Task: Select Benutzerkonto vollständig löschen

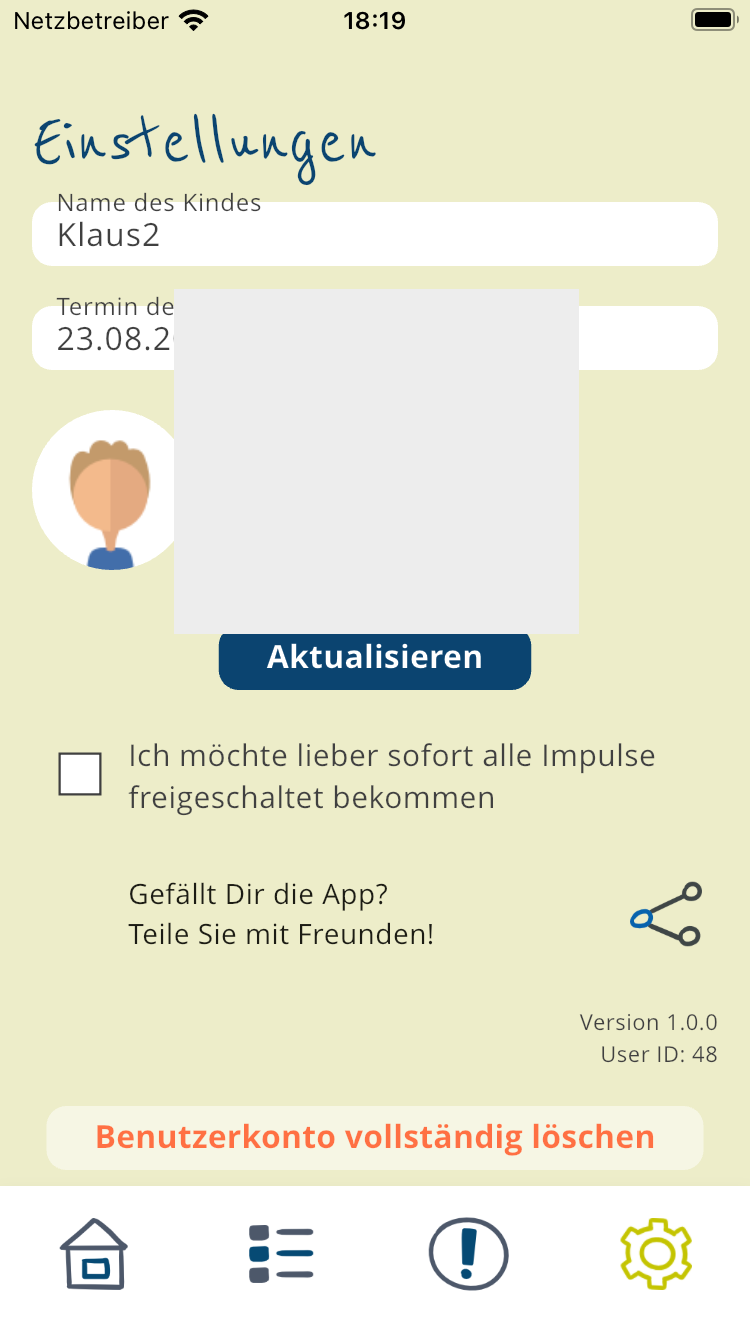Action: coord(374,1137)
